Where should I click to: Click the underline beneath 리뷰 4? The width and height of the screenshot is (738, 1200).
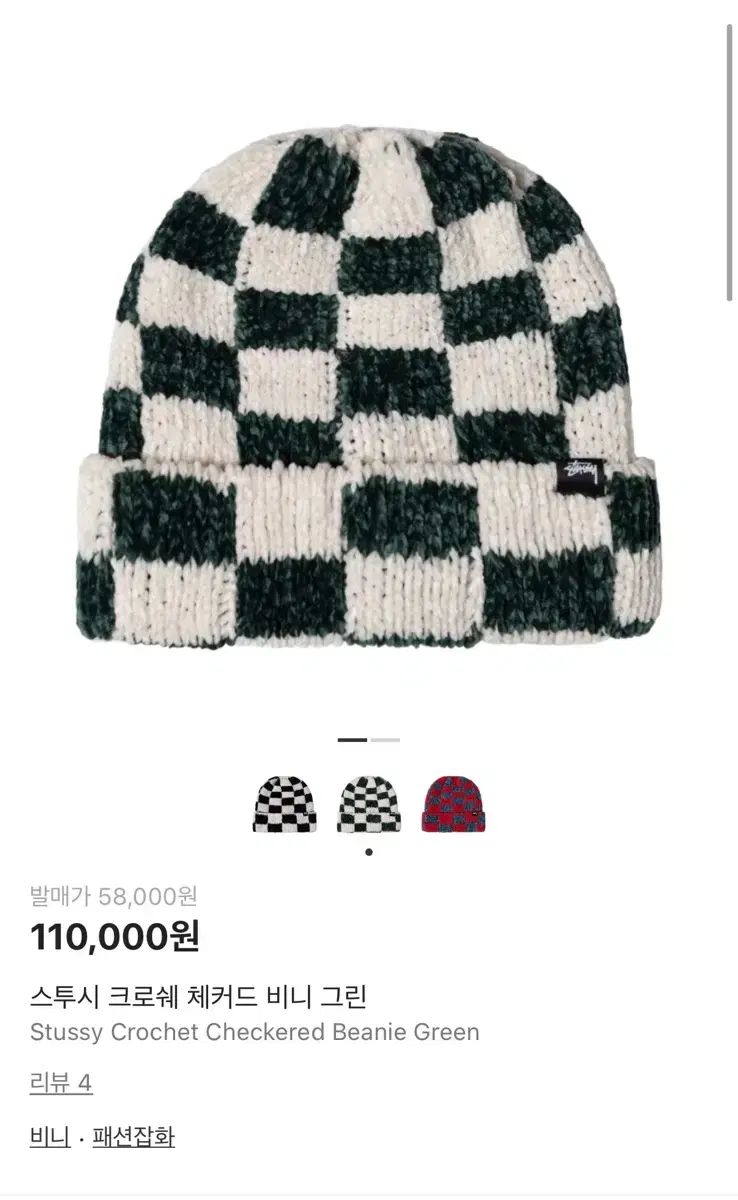(61, 1093)
